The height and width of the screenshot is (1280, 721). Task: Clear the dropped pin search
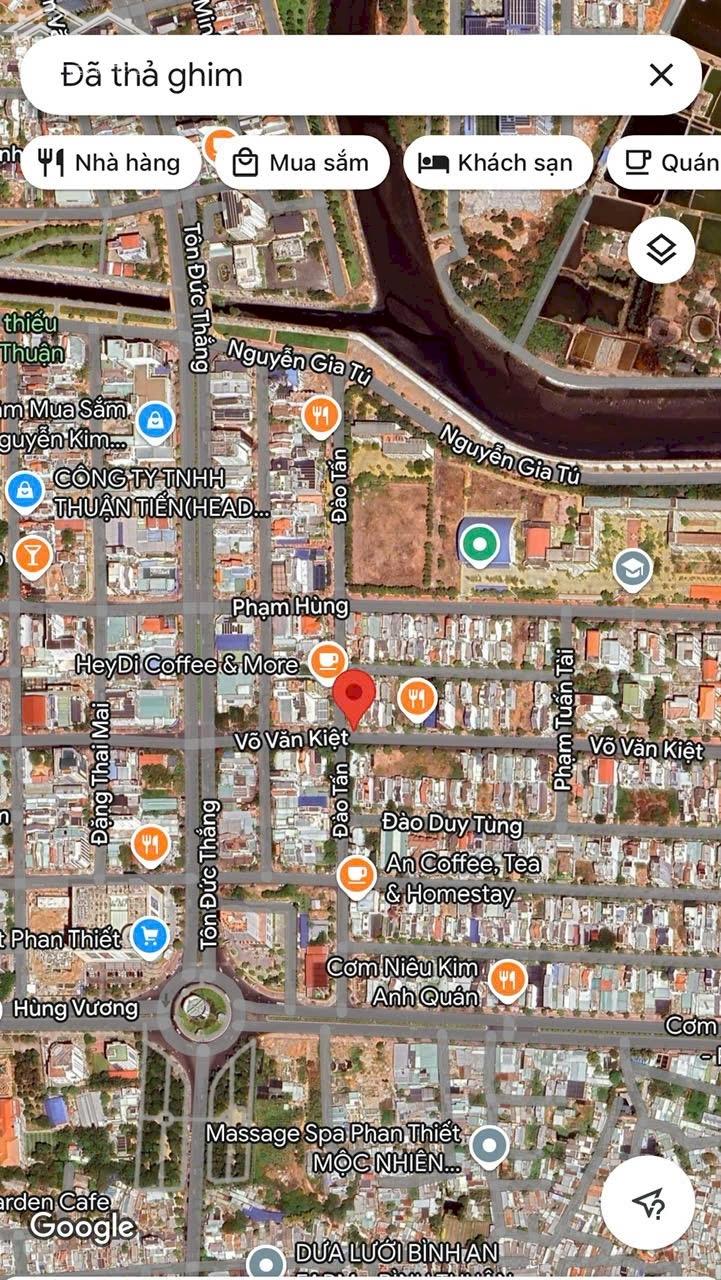660,75
